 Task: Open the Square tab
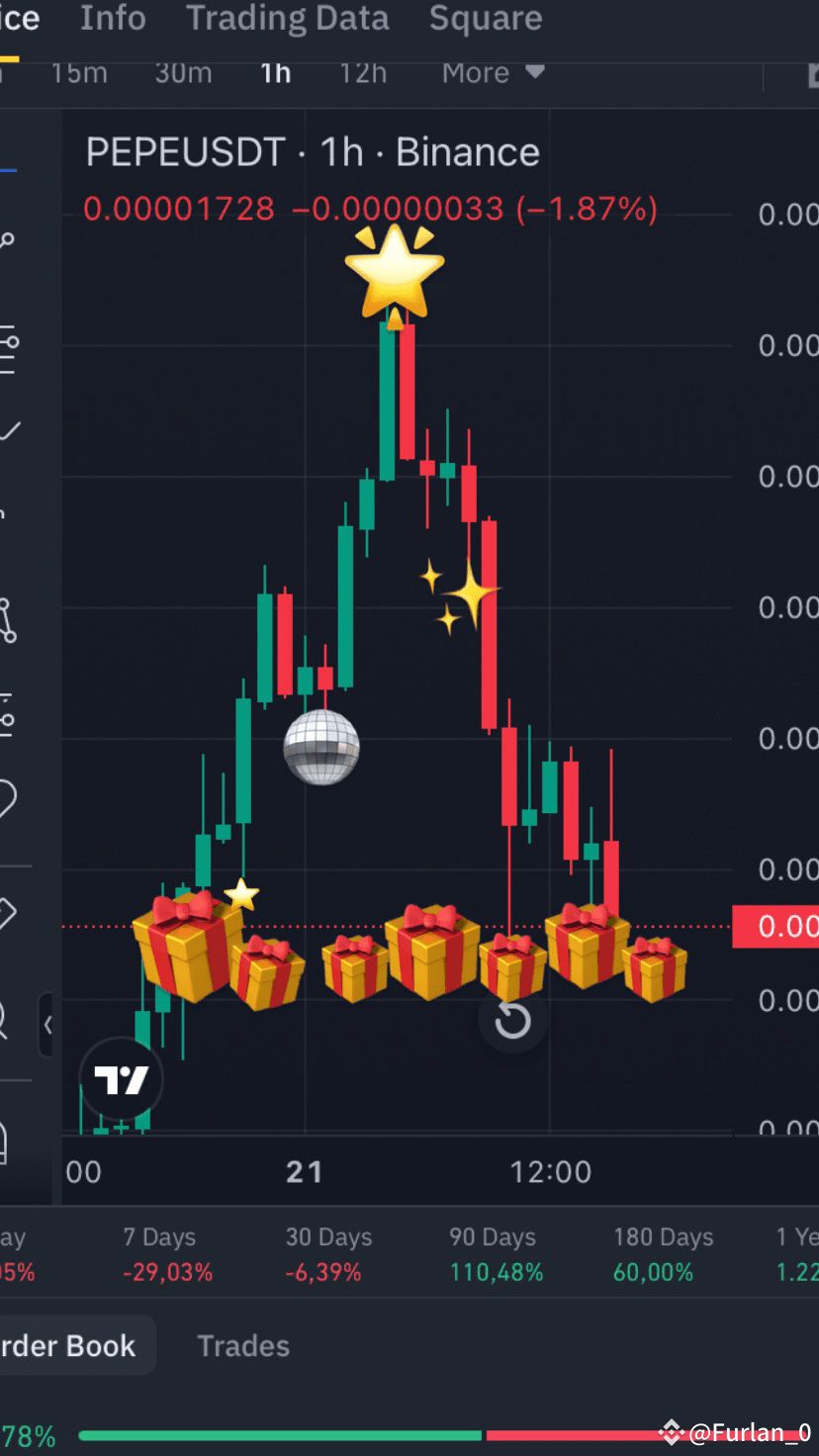click(x=485, y=18)
